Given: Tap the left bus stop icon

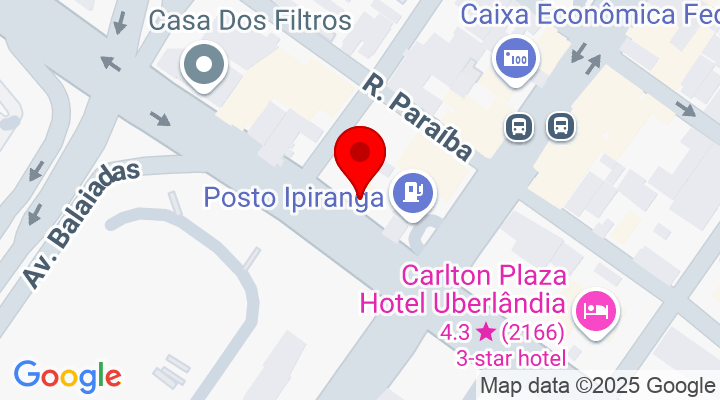Looking at the screenshot, I should coord(519,127).
